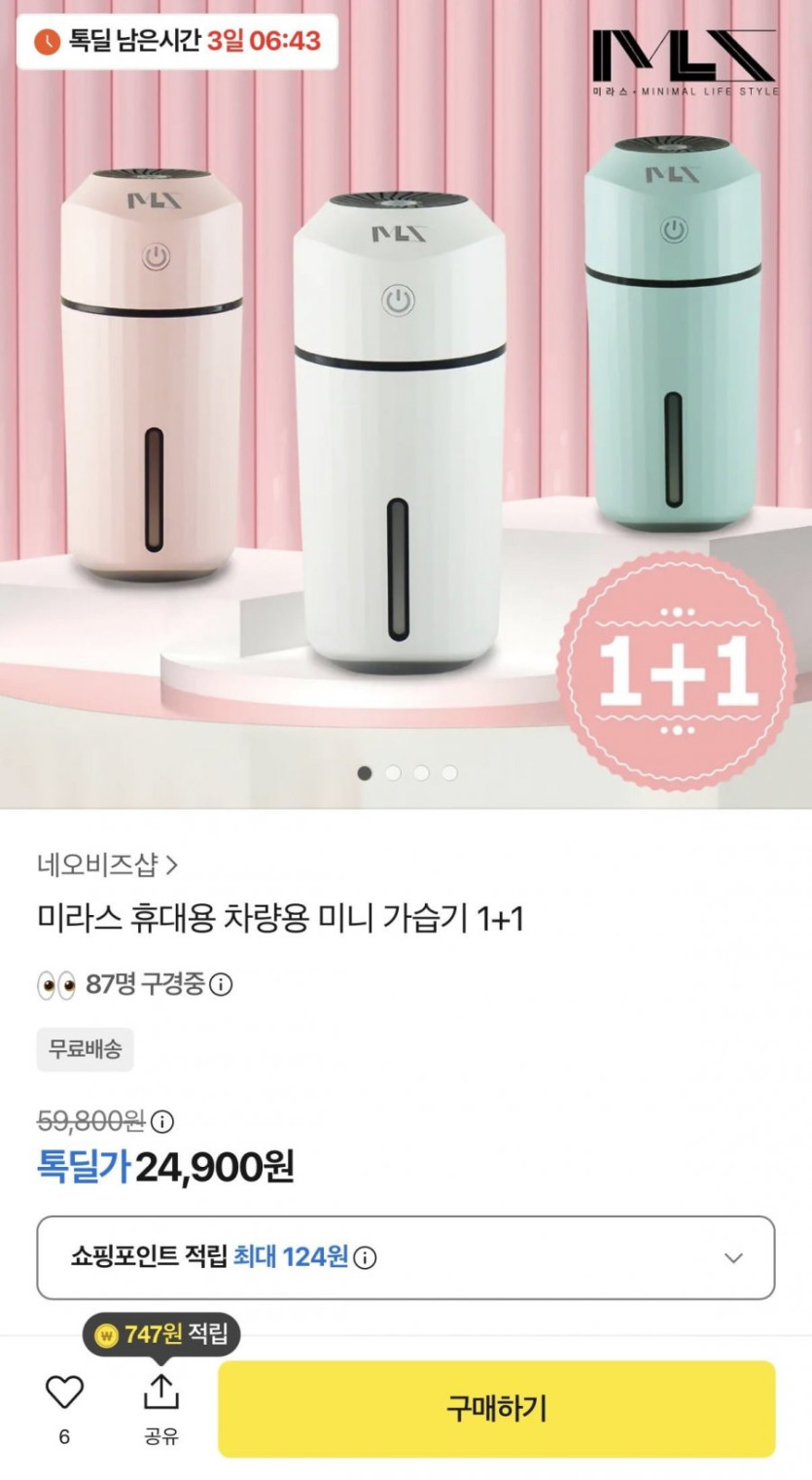The image size is (812, 1480).
Task: Open info icon next to 87명 구경중
Action: coord(222,985)
